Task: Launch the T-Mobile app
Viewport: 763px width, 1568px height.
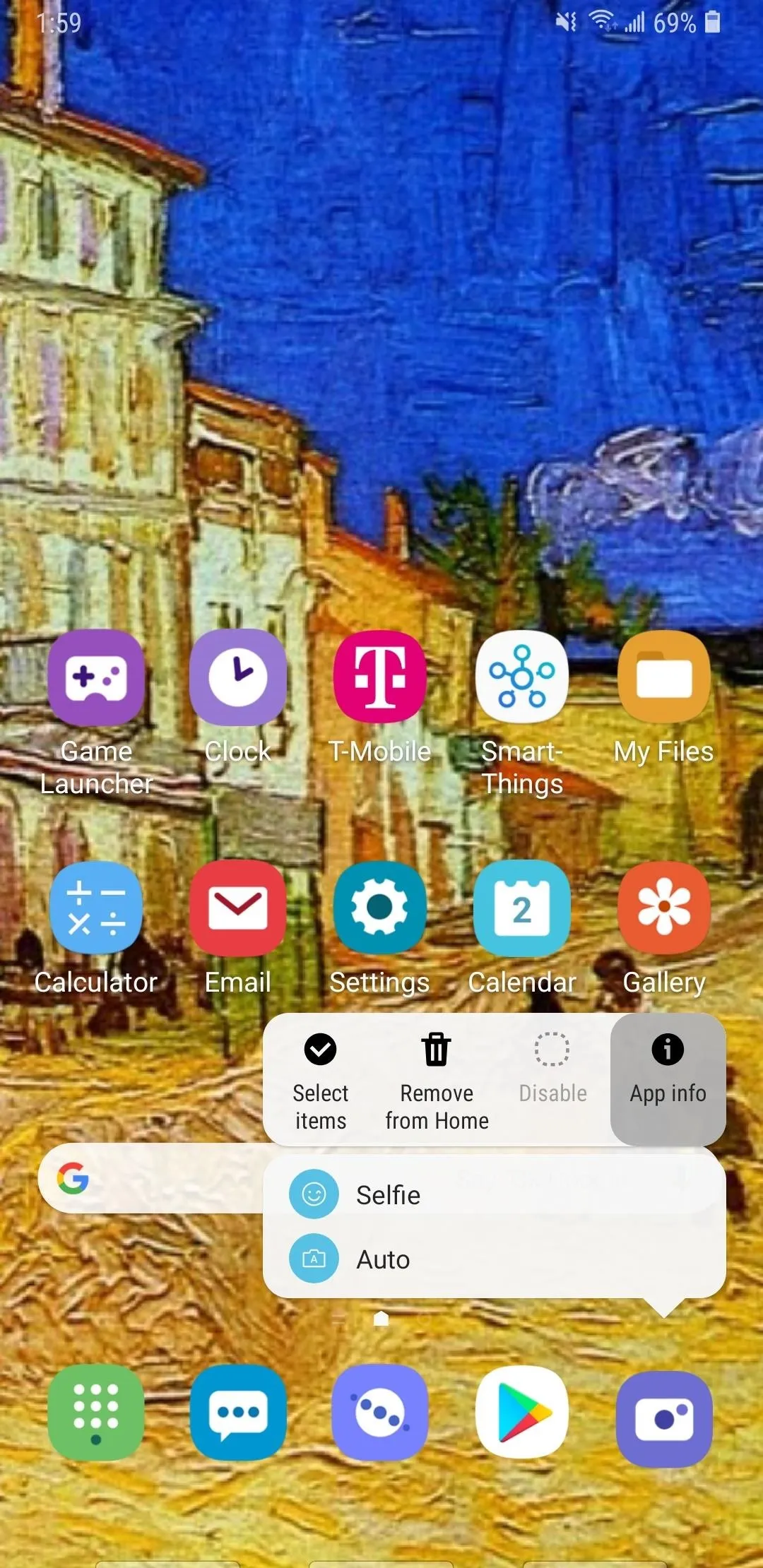Action: pyautogui.click(x=380, y=696)
